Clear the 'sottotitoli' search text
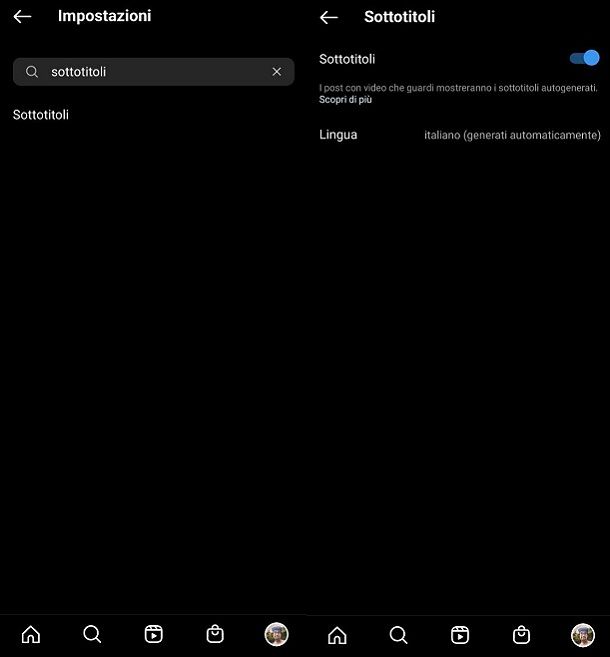This screenshot has width=610, height=657. 277,72
